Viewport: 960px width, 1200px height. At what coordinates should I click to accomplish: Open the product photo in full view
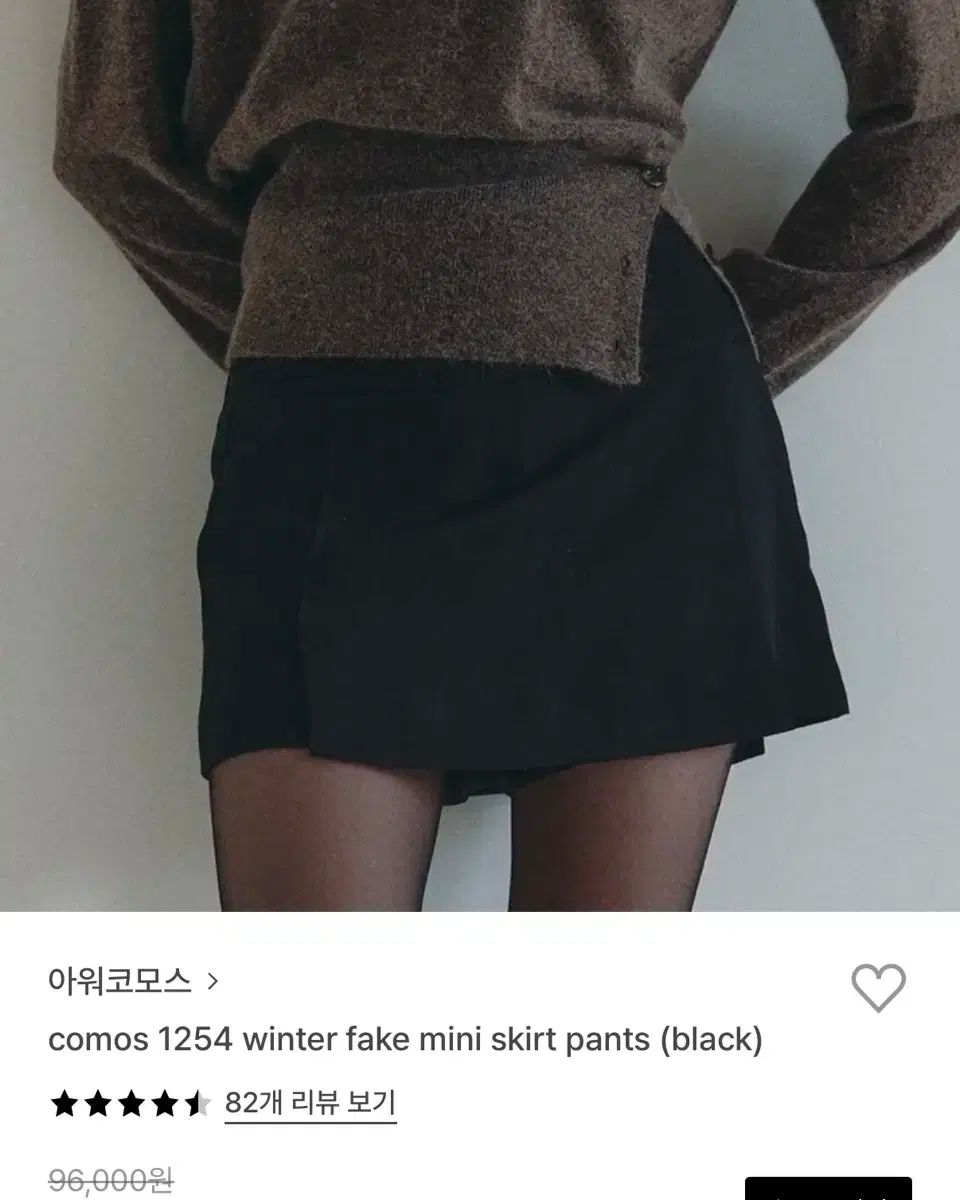(x=480, y=455)
